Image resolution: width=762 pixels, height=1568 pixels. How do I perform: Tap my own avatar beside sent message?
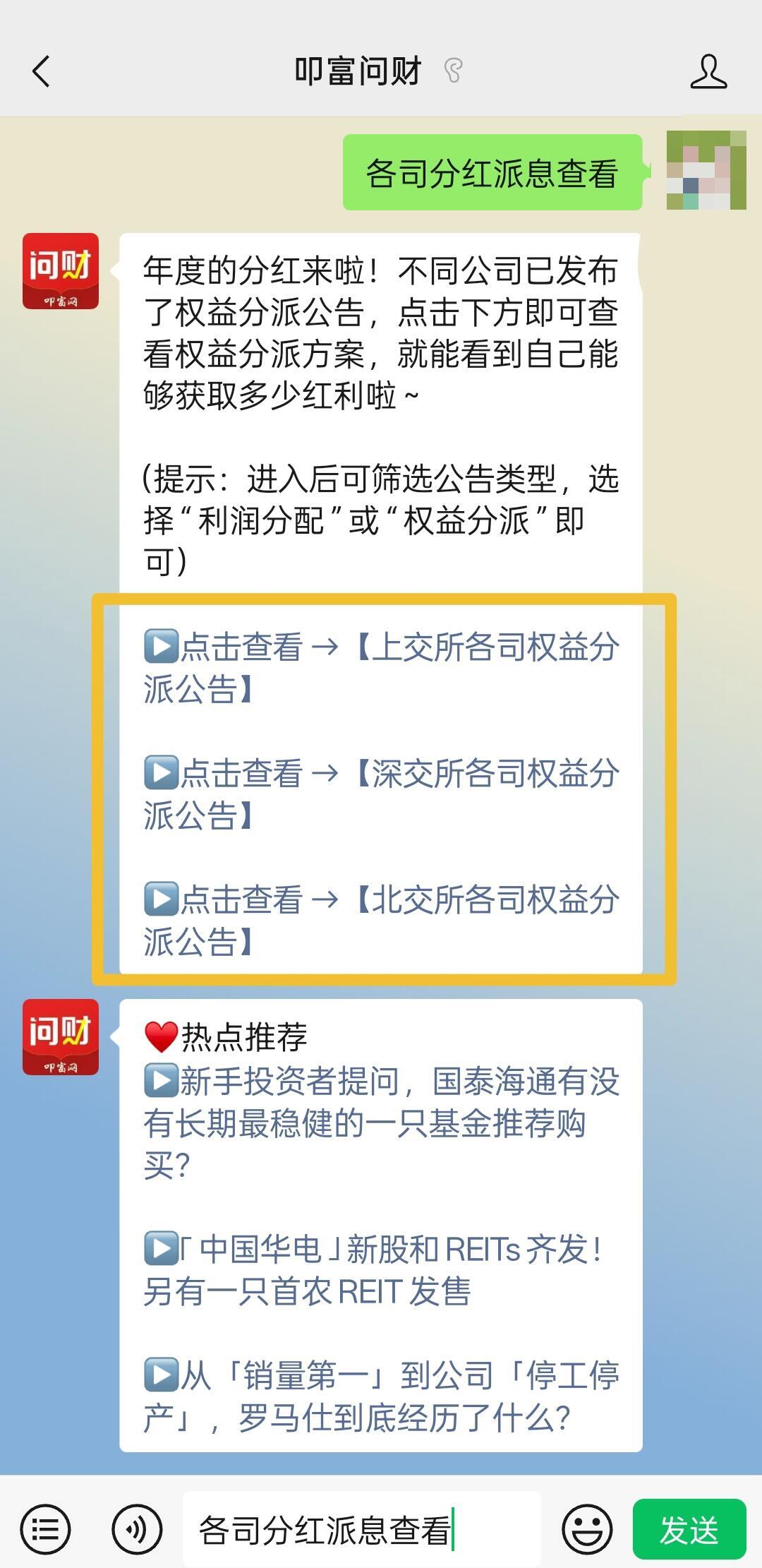(x=706, y=170)
